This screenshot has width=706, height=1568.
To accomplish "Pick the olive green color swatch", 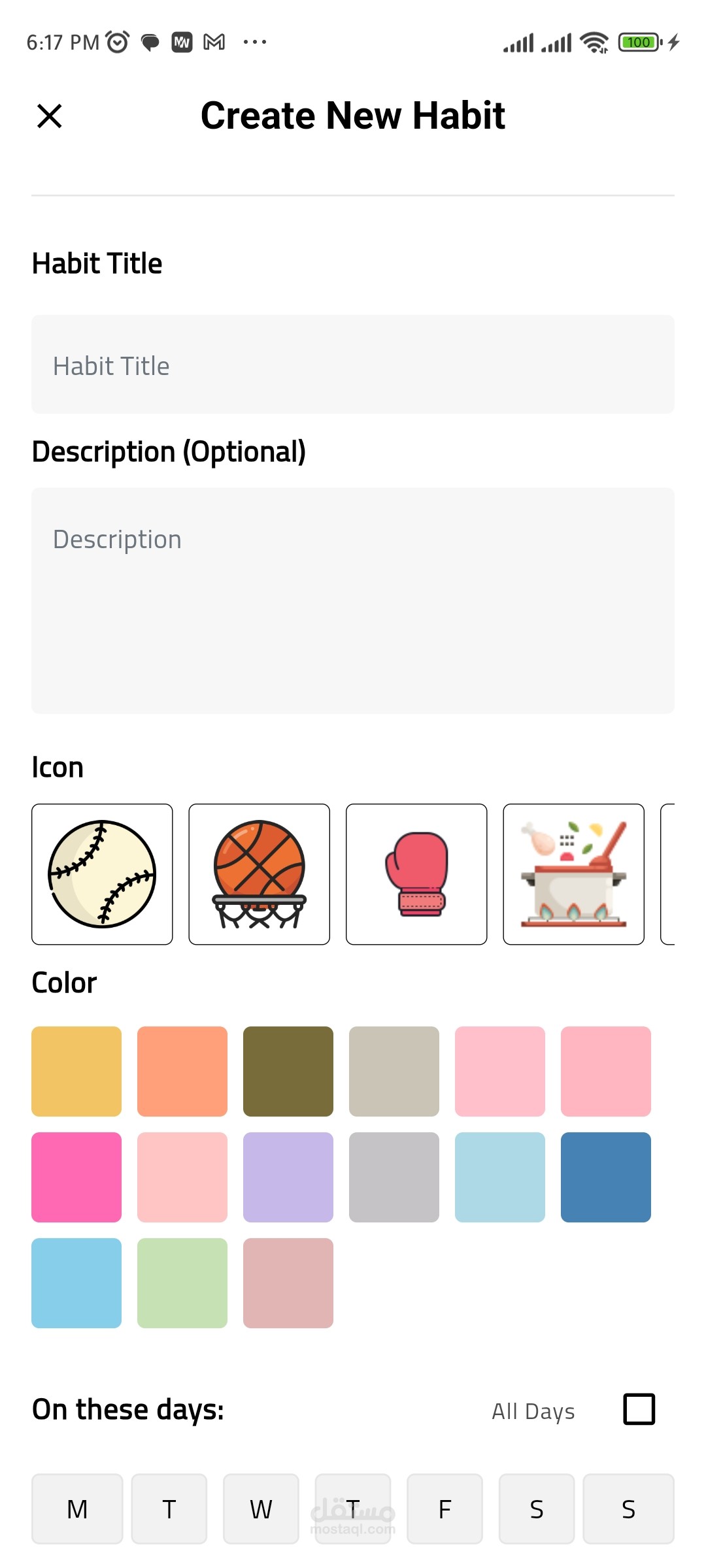I will pyautogui.click(x=288, y=1071).
